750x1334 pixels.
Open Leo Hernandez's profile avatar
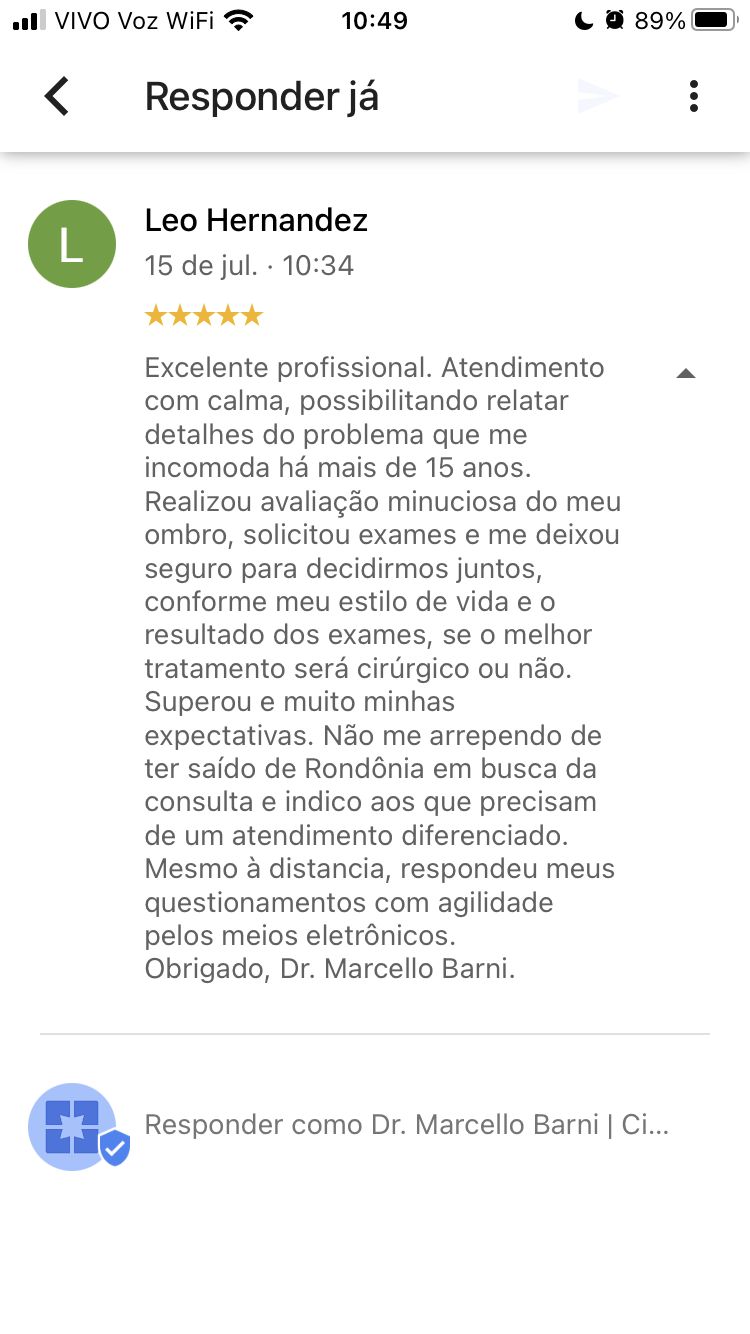[72, 244]
